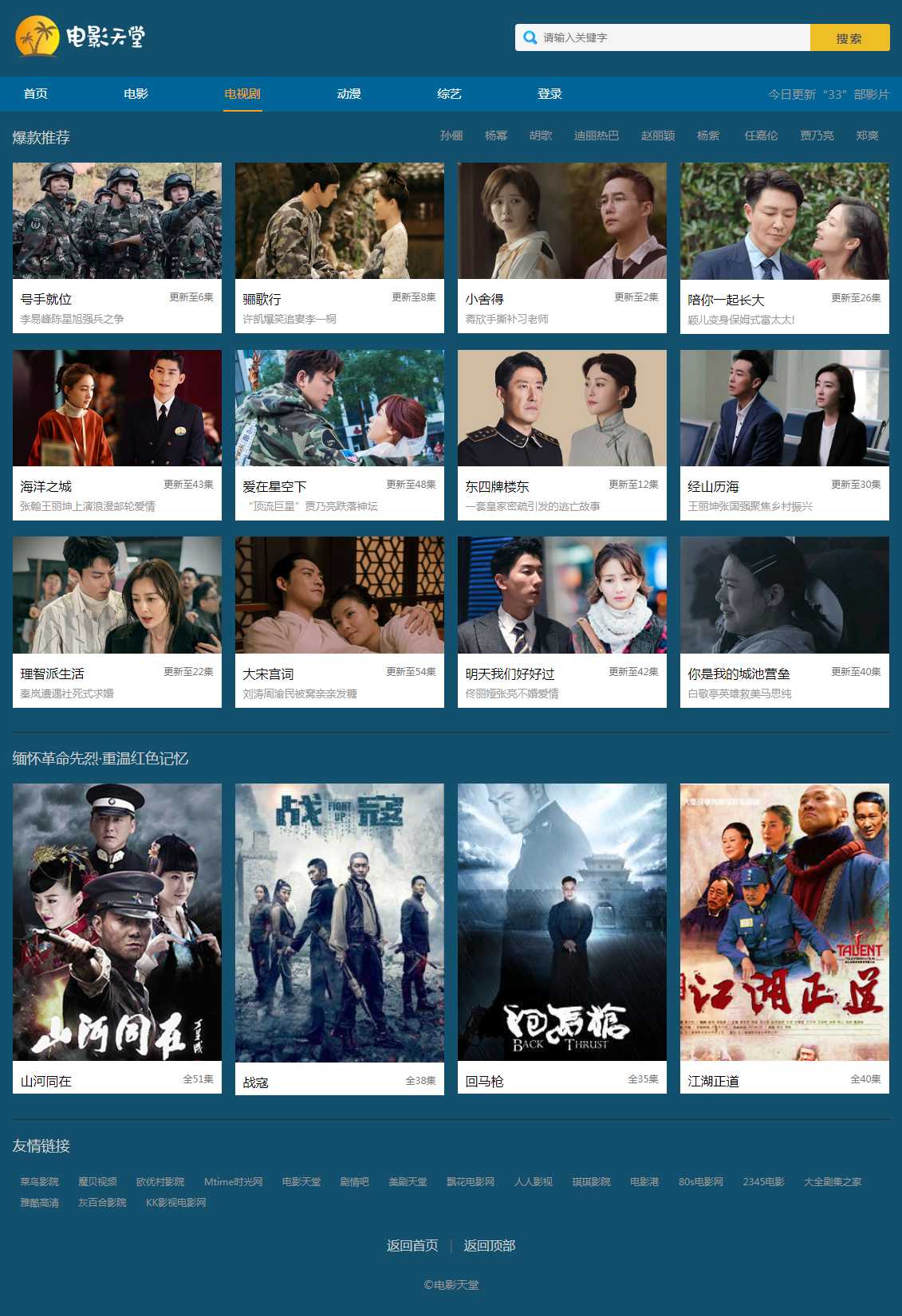The width and height of the screenshot is (902, 1316).
Task: Open the 号手就位 series card
Action: pyautogui.click(x=117, y=247)
